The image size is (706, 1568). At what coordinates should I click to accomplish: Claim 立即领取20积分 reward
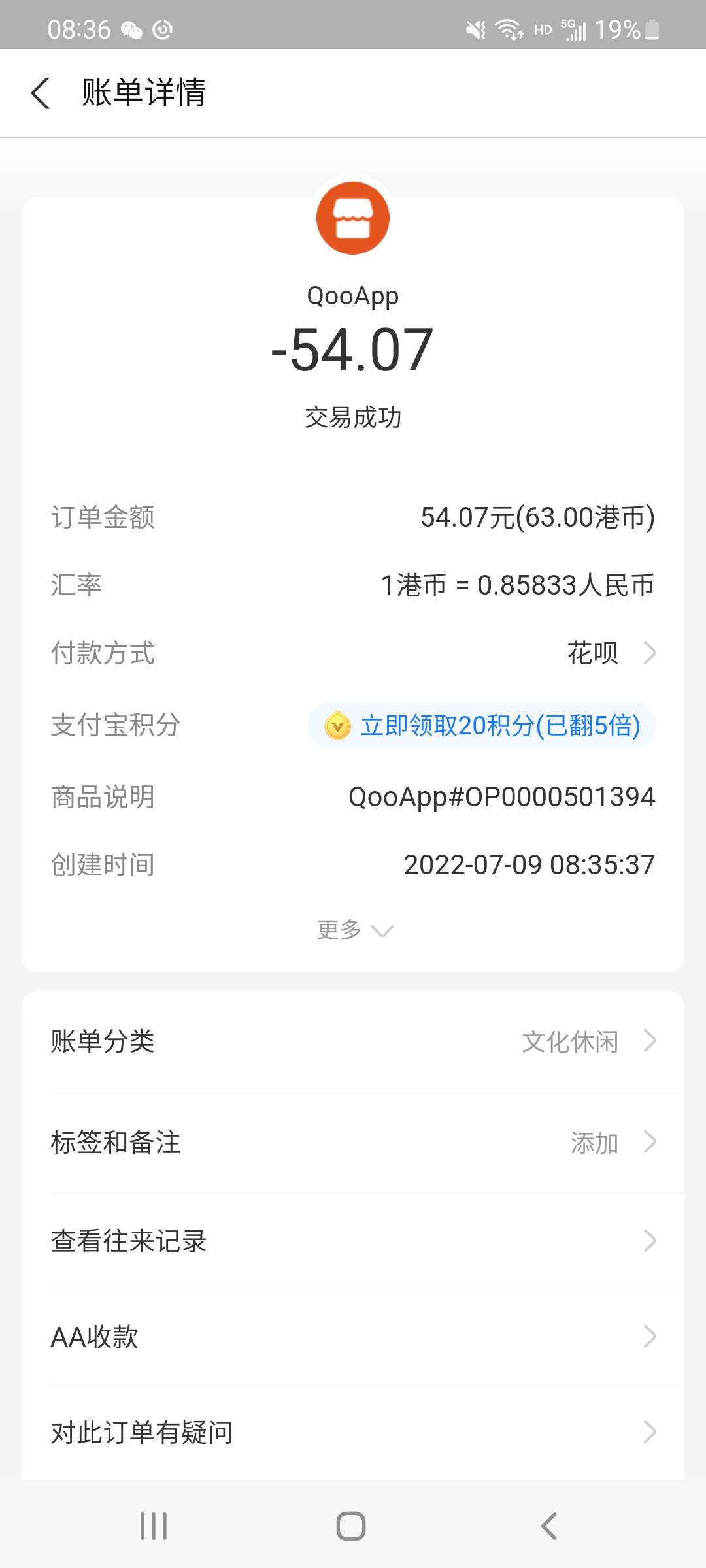click(482, 725)
